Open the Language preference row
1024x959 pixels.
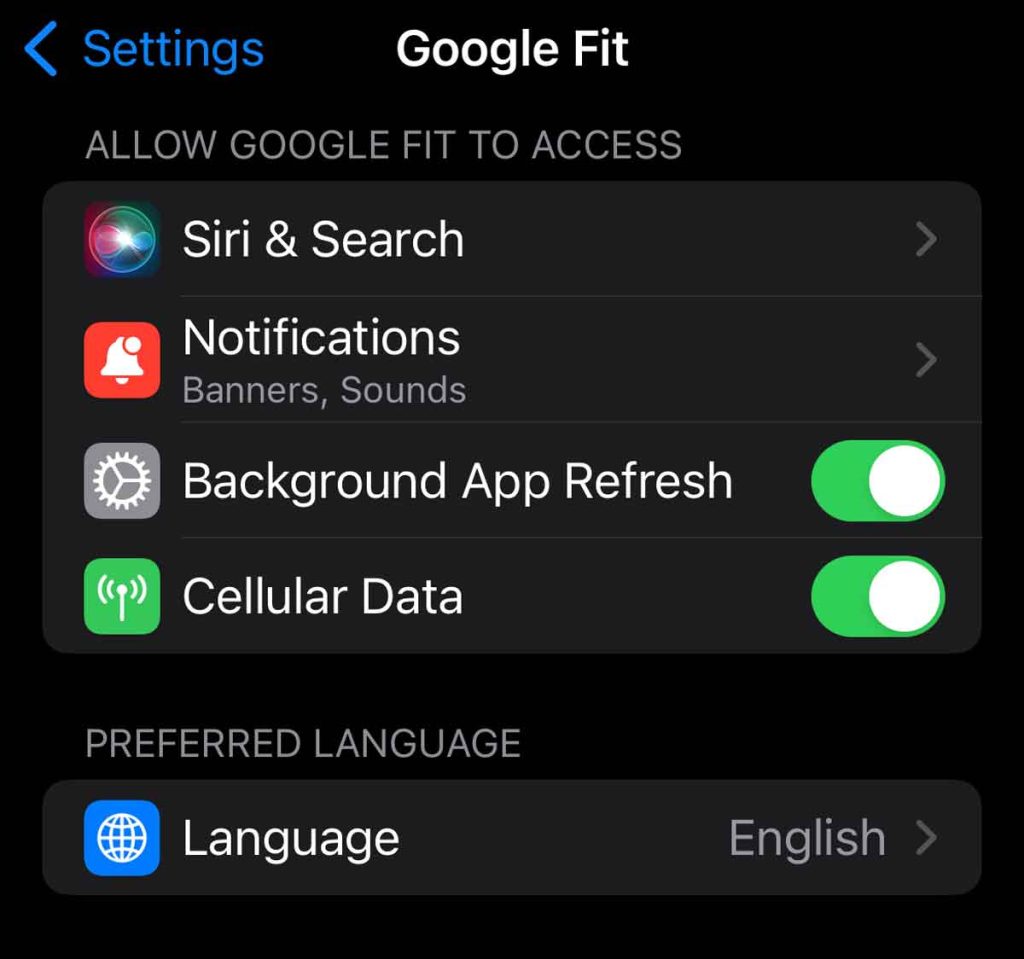click(510, 838)
